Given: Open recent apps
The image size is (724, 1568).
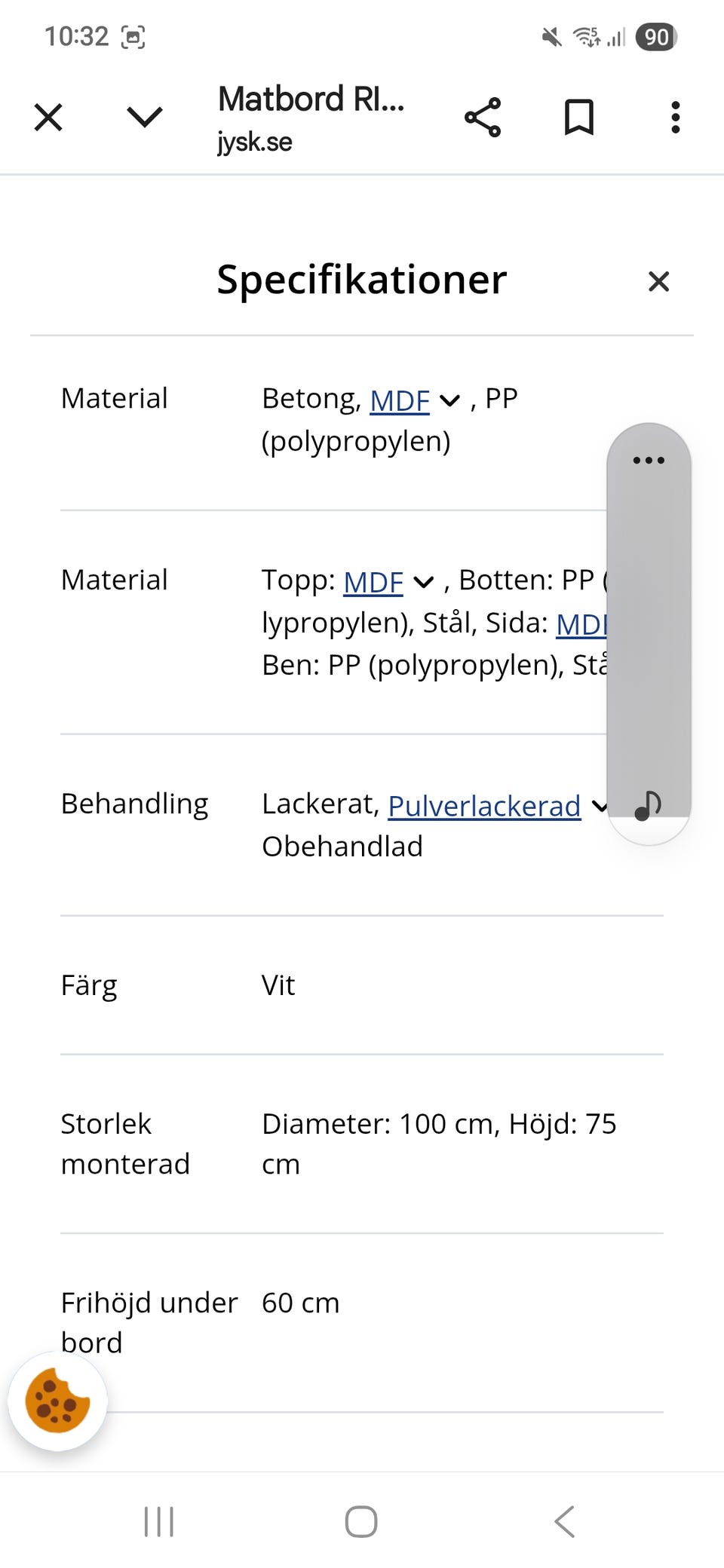Looking at the screenshot, I should coord(158,1521).
